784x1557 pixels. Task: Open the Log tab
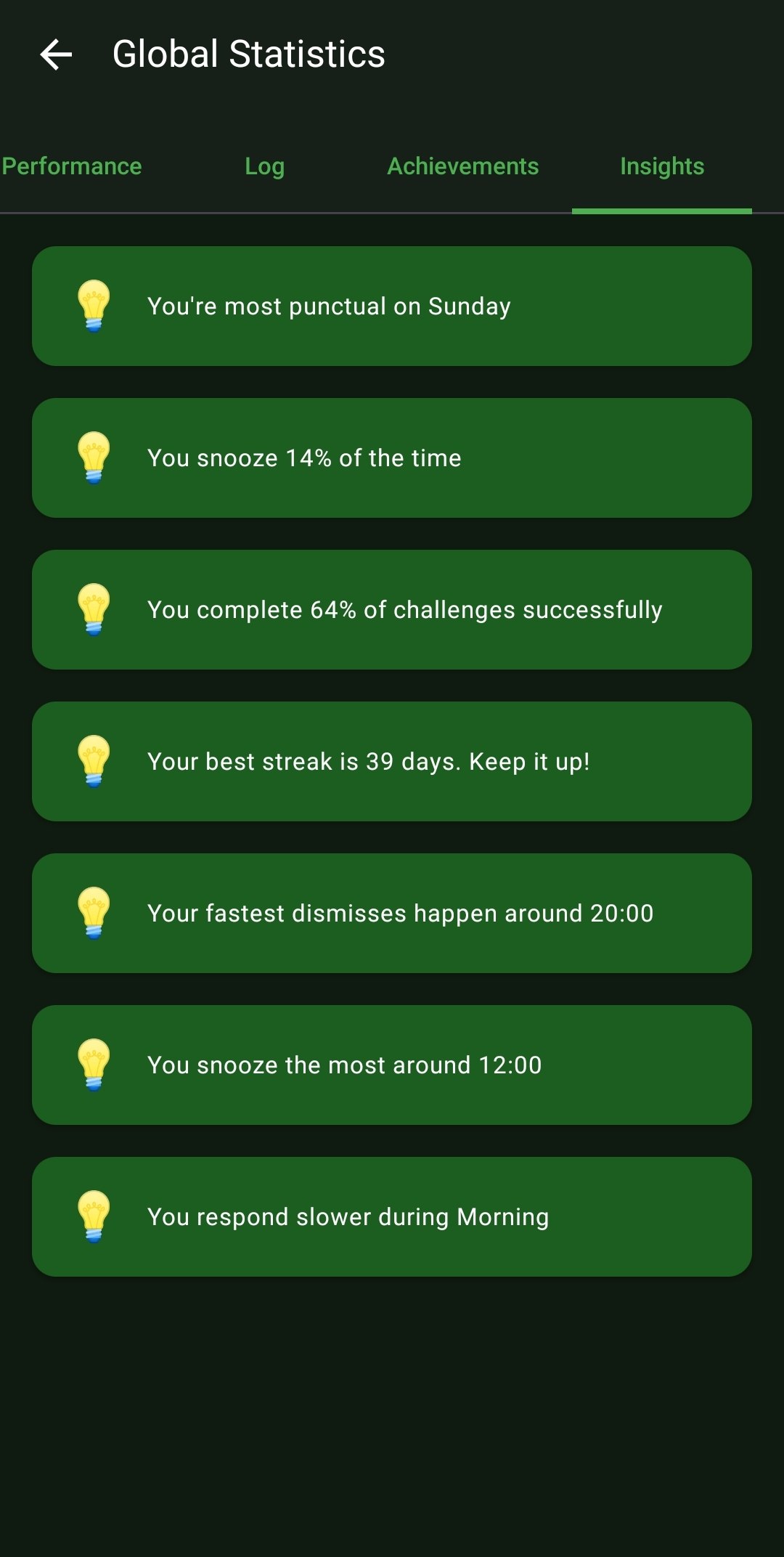(x=264, y=166)
